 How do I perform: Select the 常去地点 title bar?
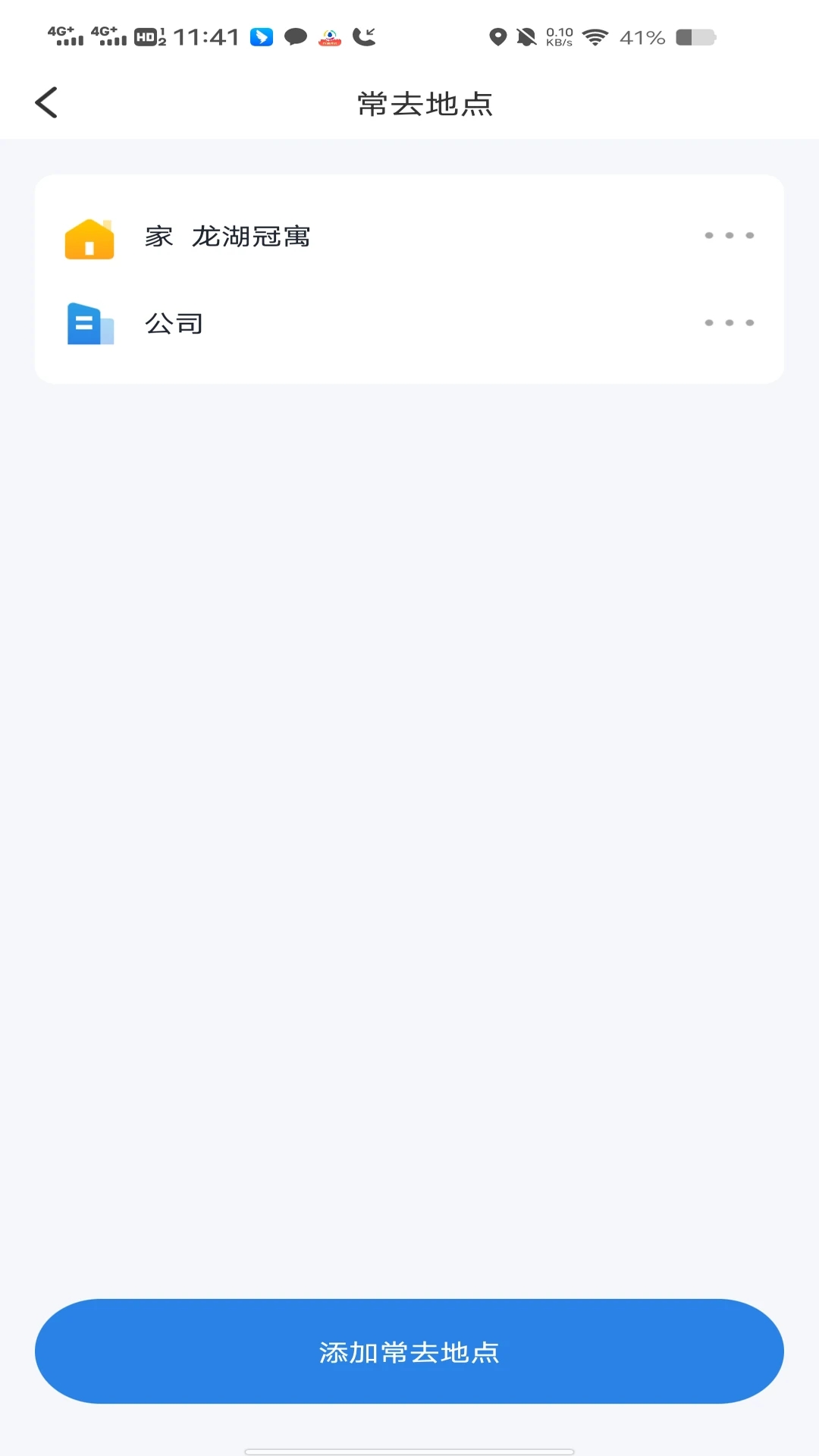click(x=425, y=104)
